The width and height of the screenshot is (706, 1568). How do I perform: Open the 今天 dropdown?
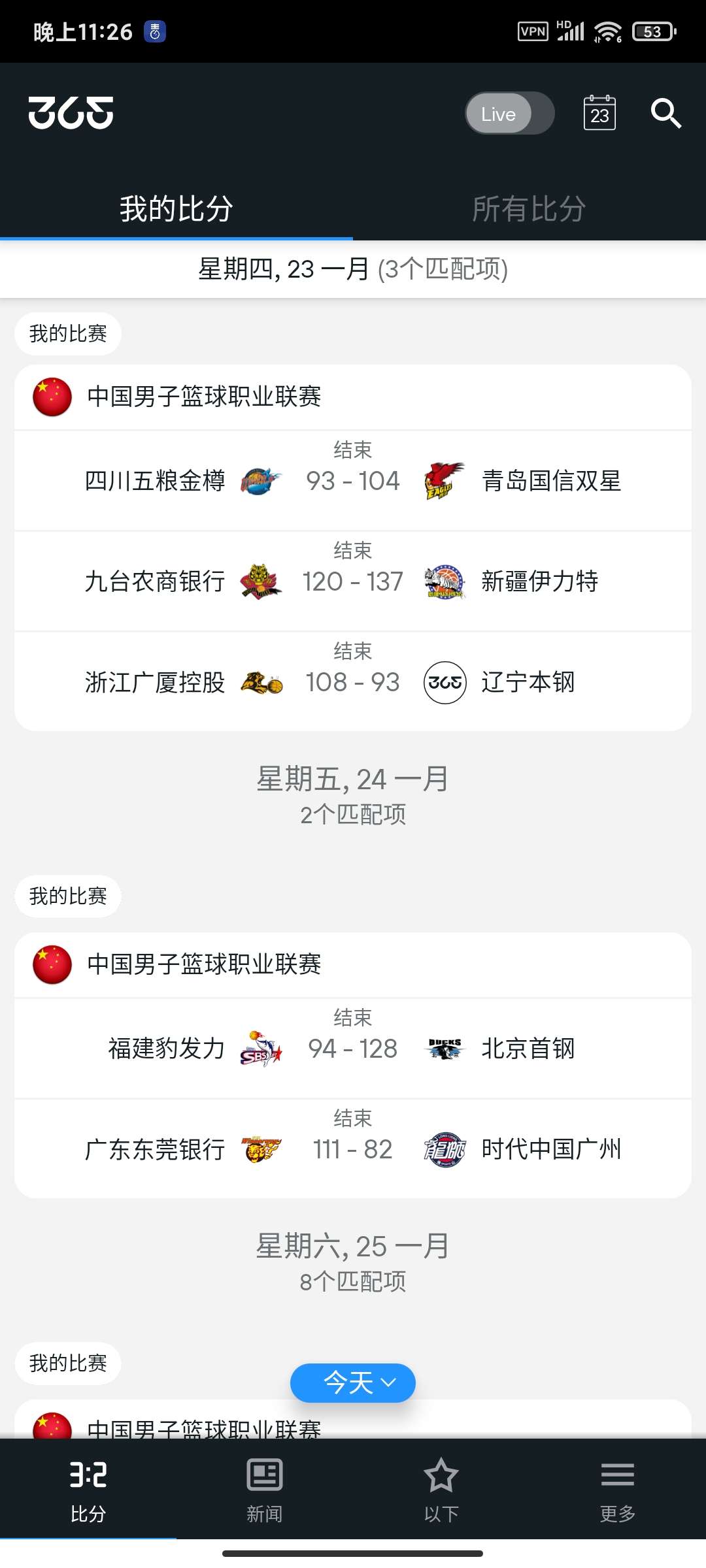click(352, 1382)
